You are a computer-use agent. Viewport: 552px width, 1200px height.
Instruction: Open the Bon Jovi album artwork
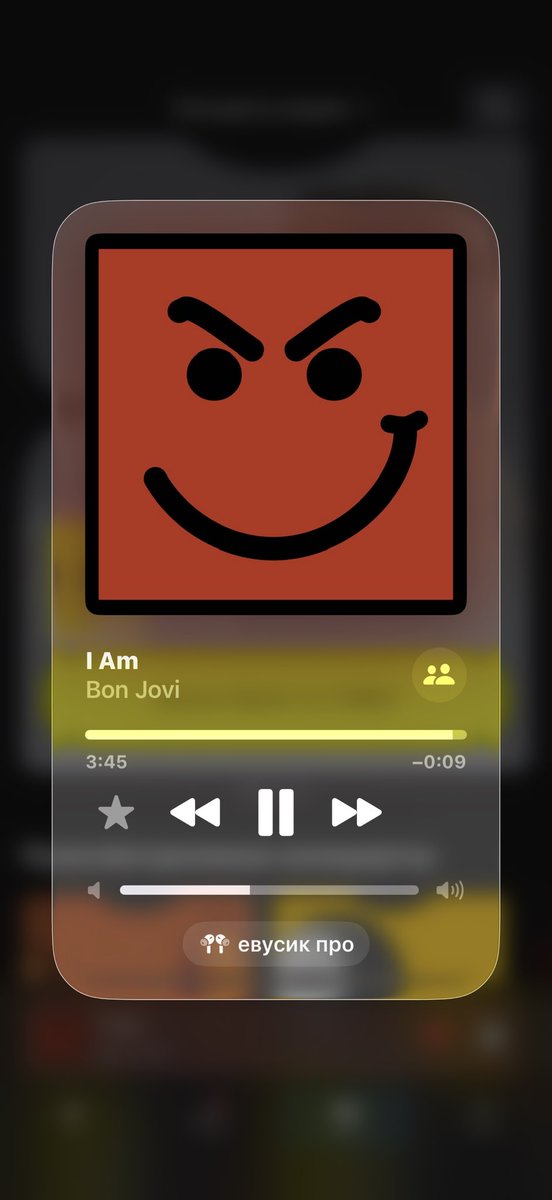[276, 424]
